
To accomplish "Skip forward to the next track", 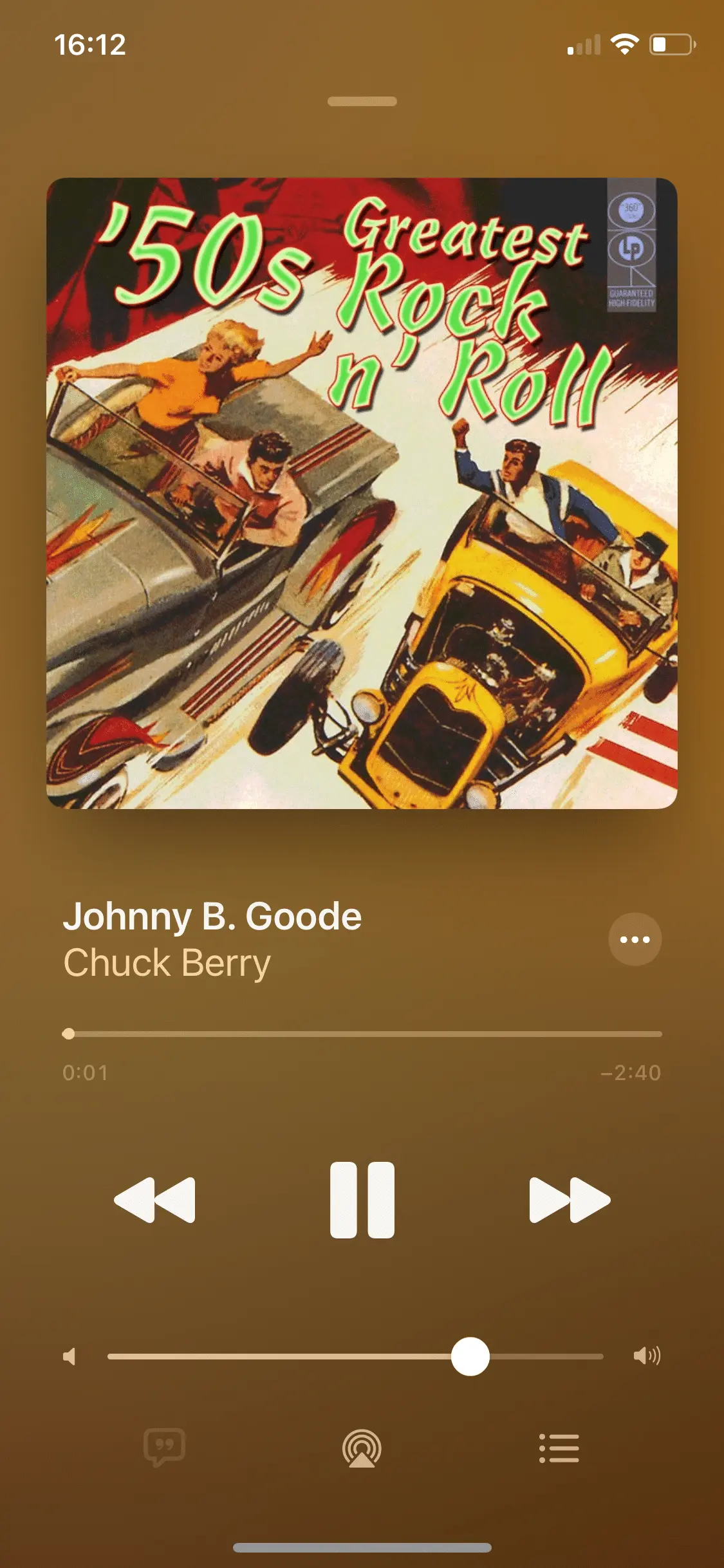I will click(570, 1200).
